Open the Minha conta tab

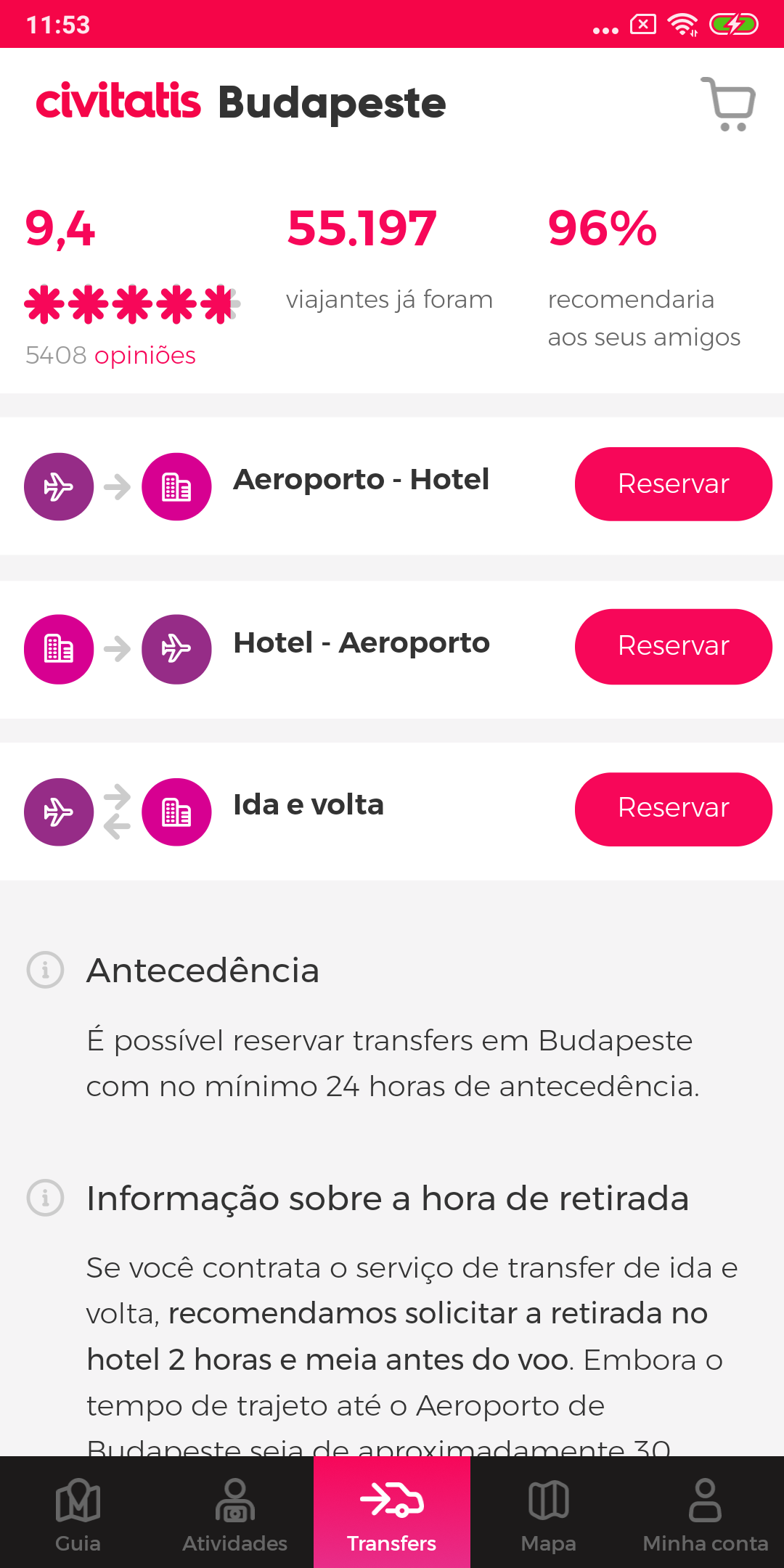tap(706, 1513)
